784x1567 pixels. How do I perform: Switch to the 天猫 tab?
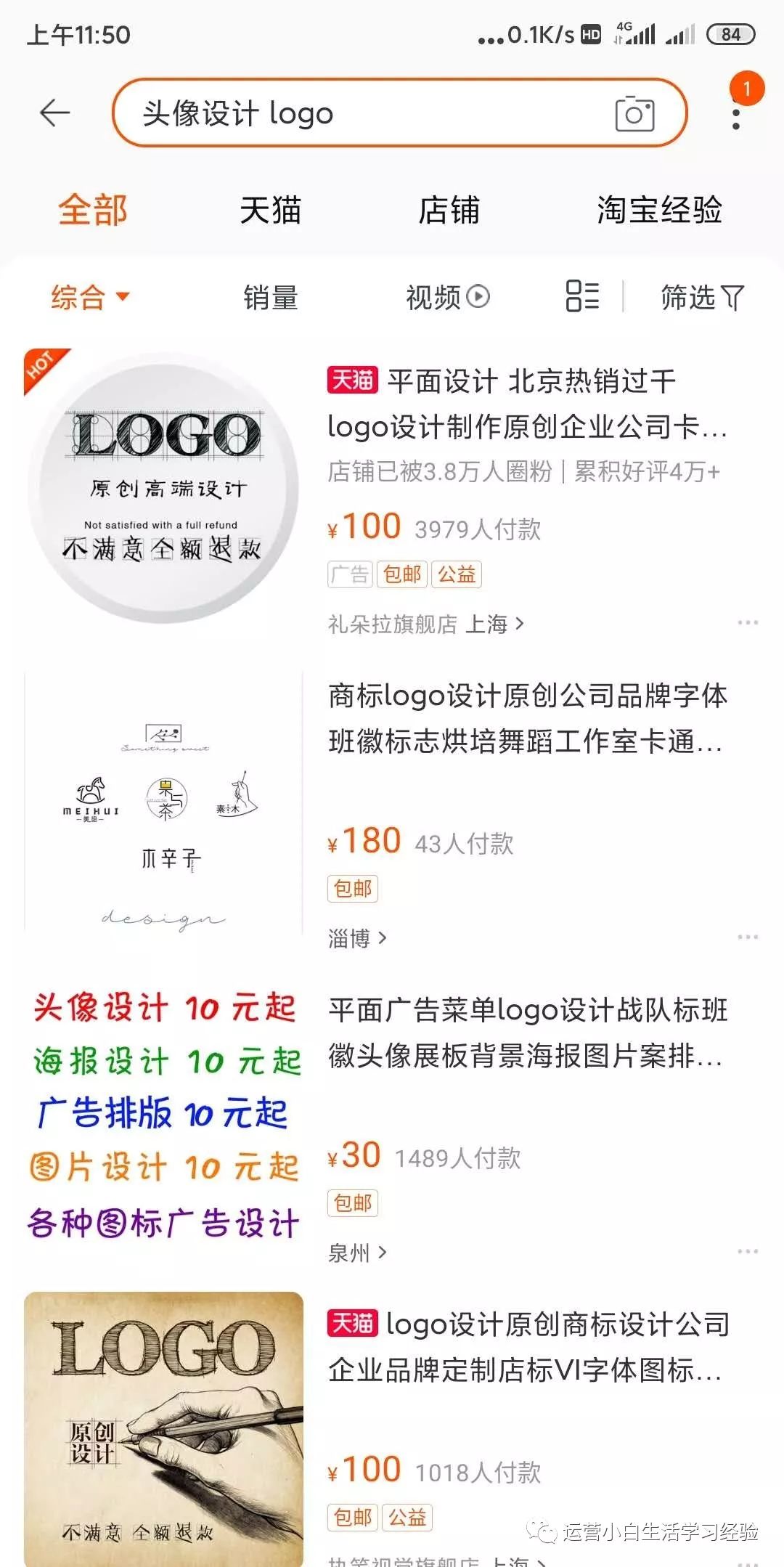[270, 211]
